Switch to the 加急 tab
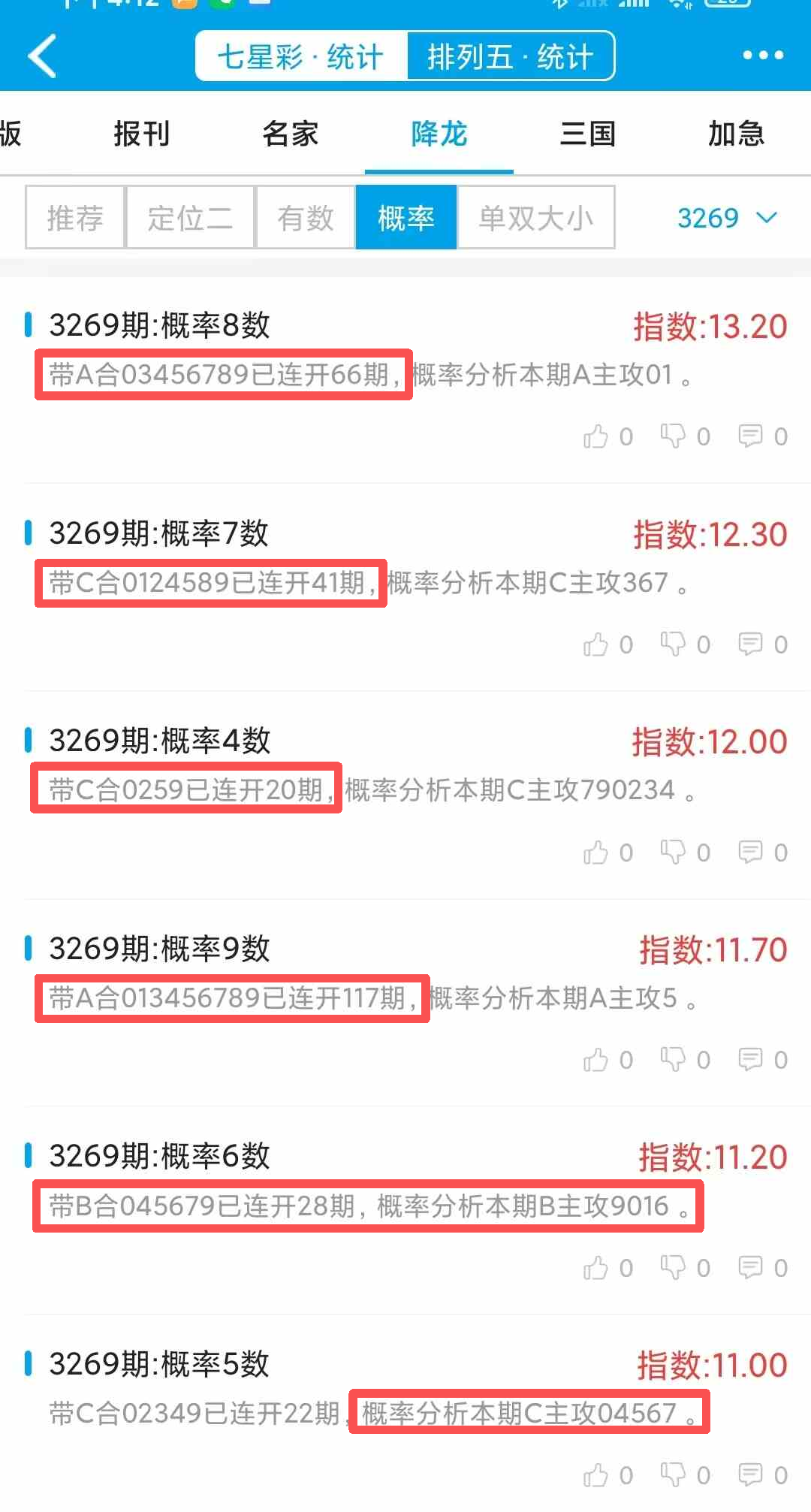The width and height of the screenshot is (811, 1512). point(736,134)
